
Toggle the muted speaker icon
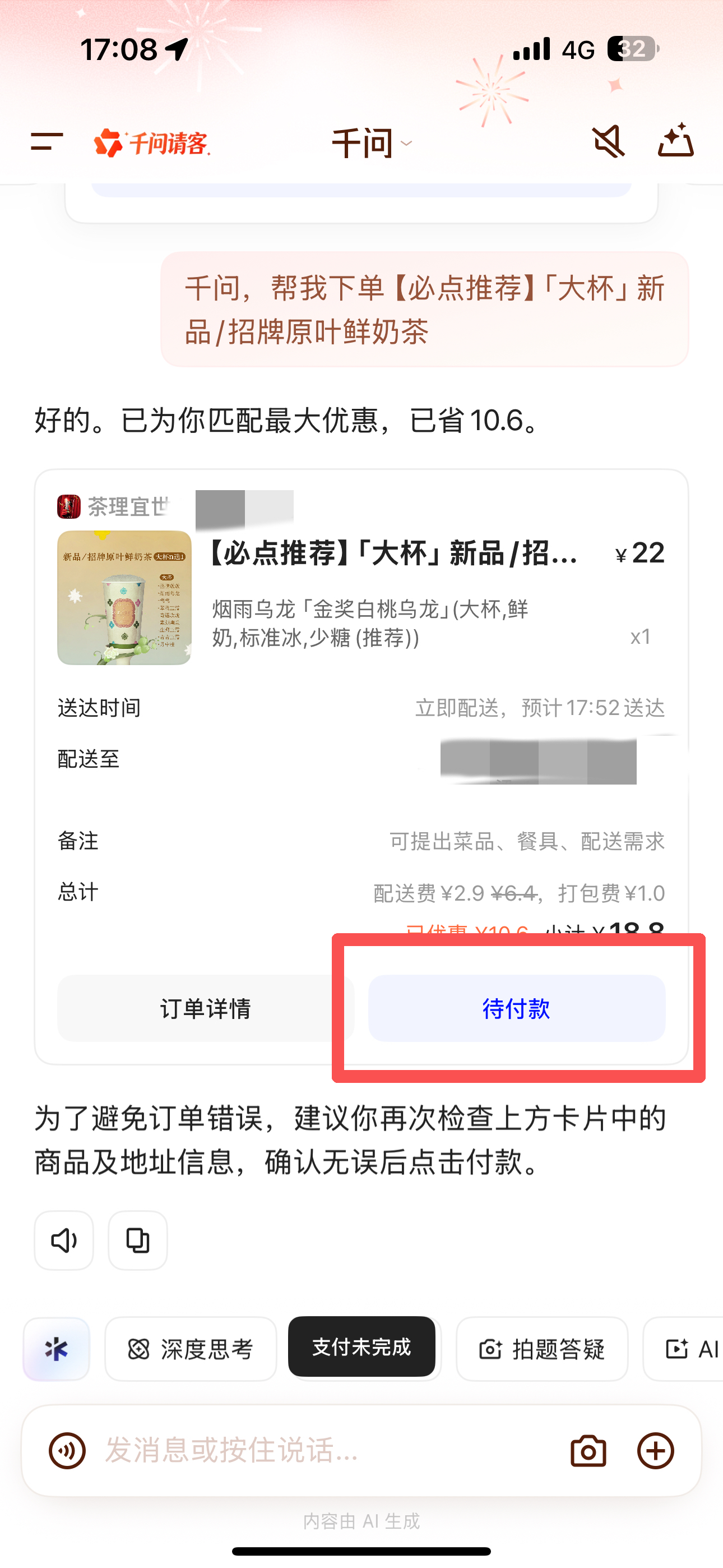pos(608,142)
